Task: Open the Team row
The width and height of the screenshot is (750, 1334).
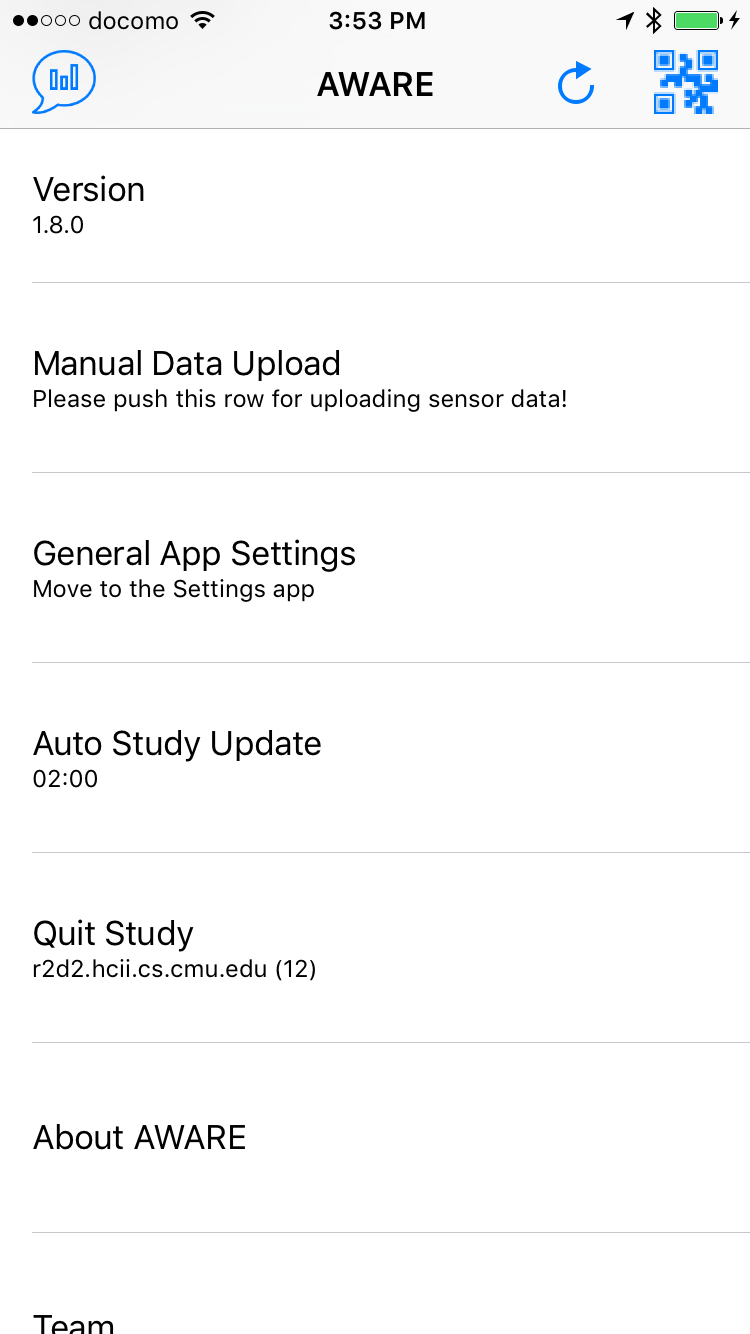Action: click(x=375, y=1285)
